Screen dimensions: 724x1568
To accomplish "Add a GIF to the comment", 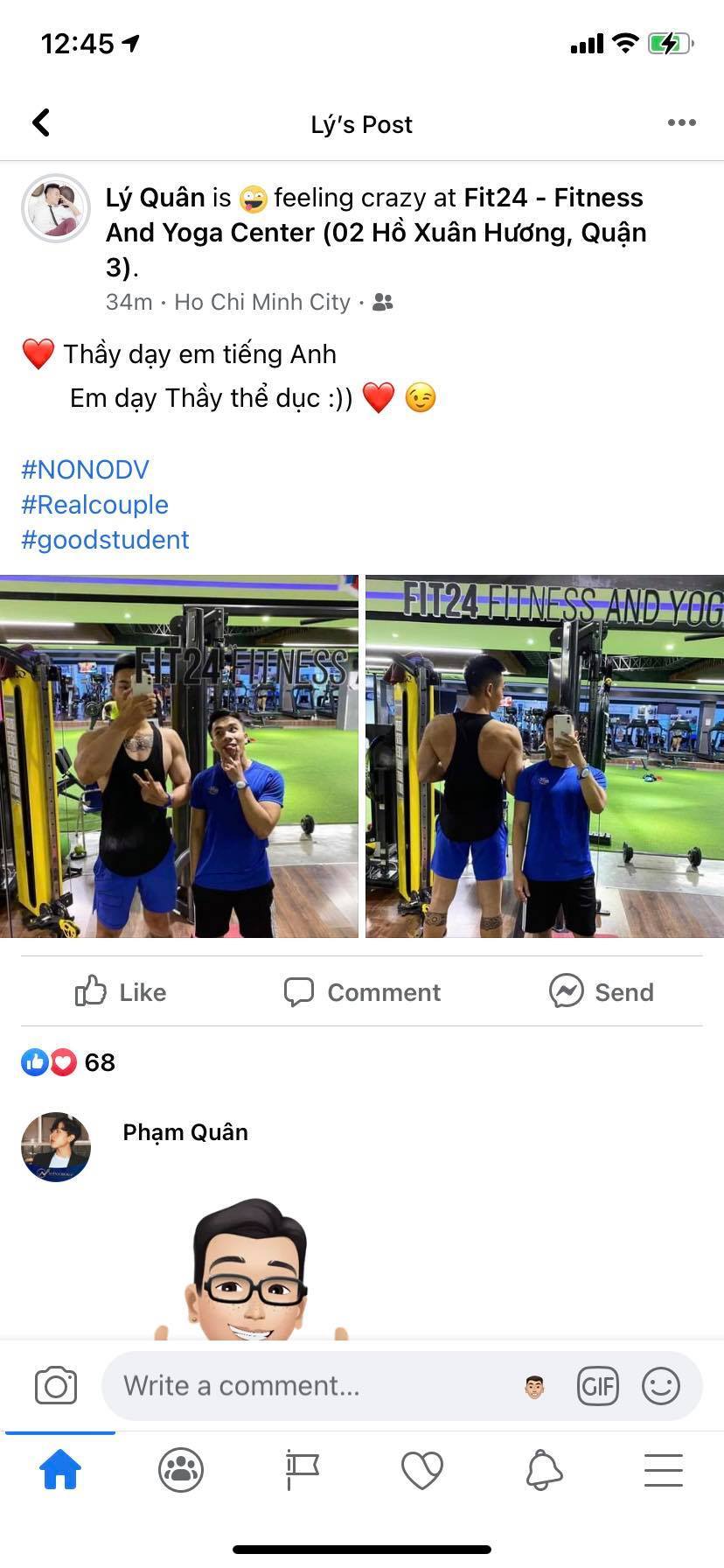I will (598, 1386).
